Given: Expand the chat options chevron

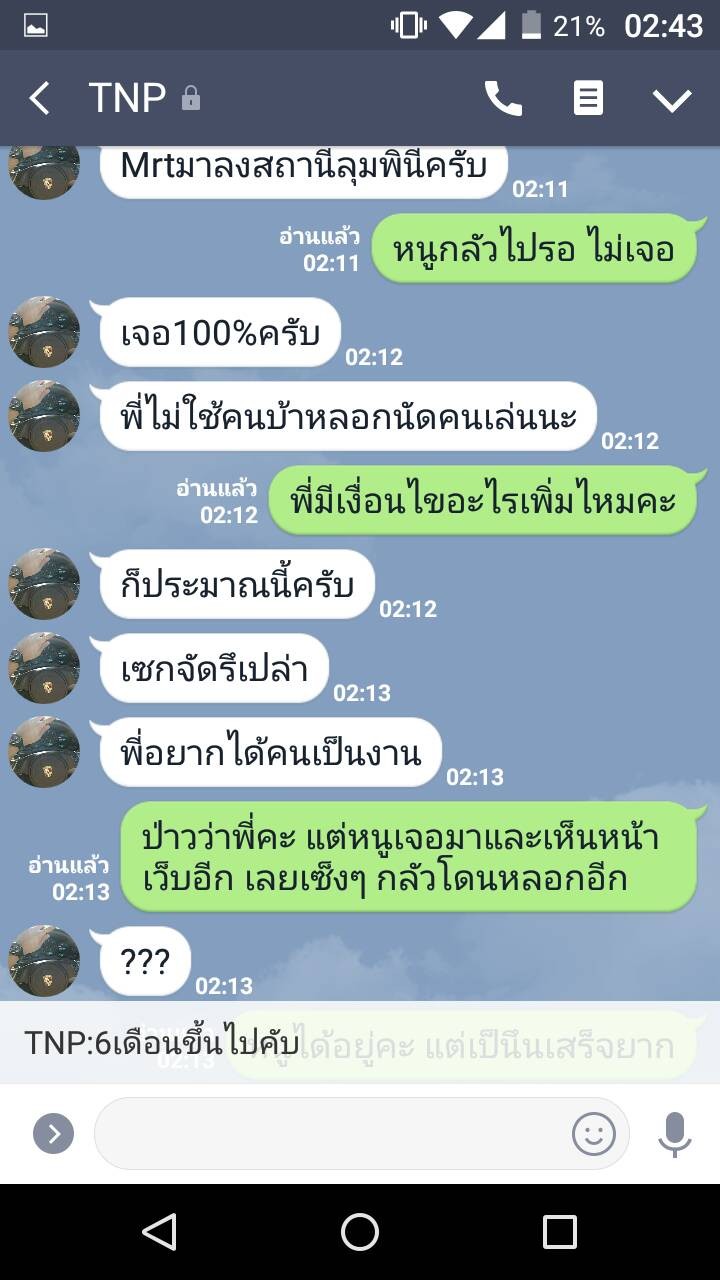Looking at the screenshot, I should pyautogui.click(x=672, y=99).
